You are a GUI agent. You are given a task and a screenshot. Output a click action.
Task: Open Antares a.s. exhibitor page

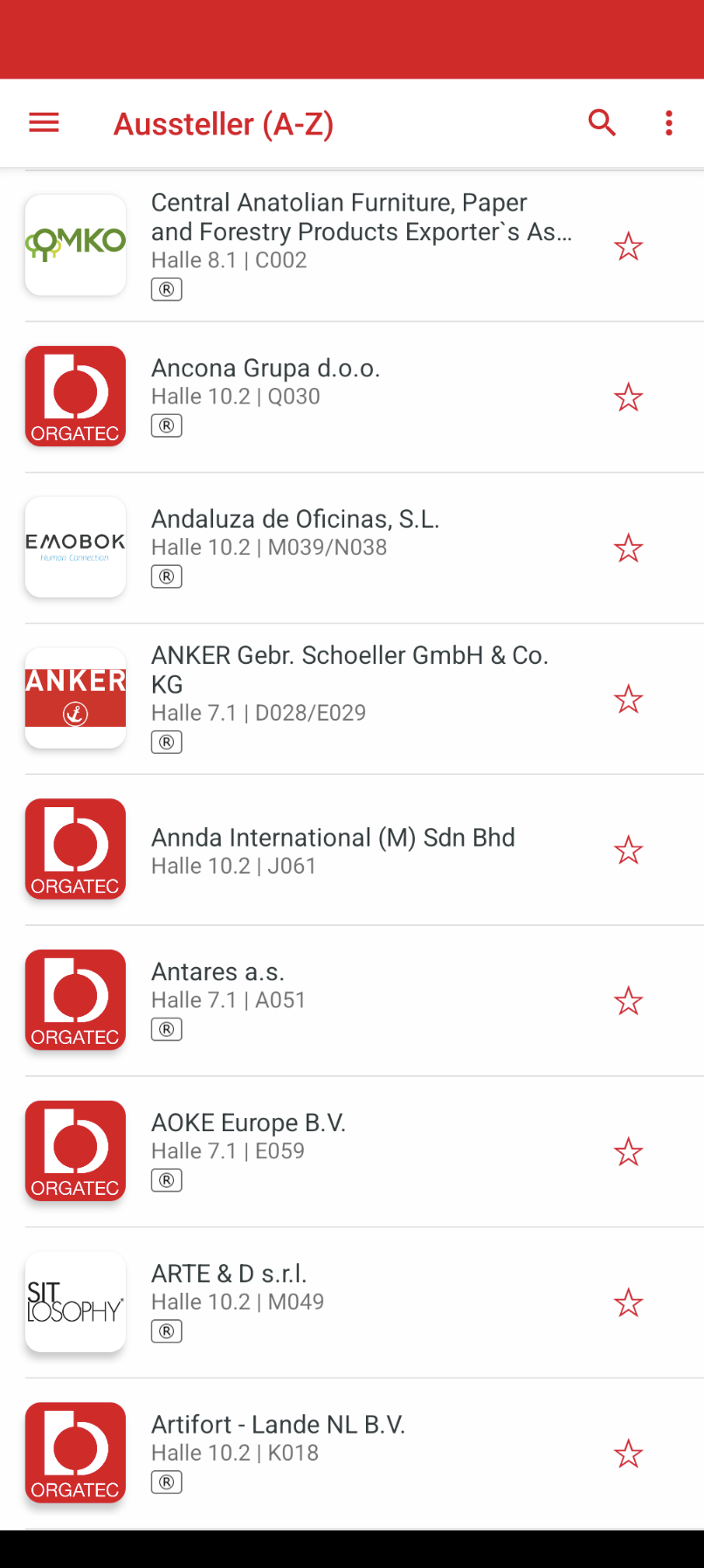352,1001
